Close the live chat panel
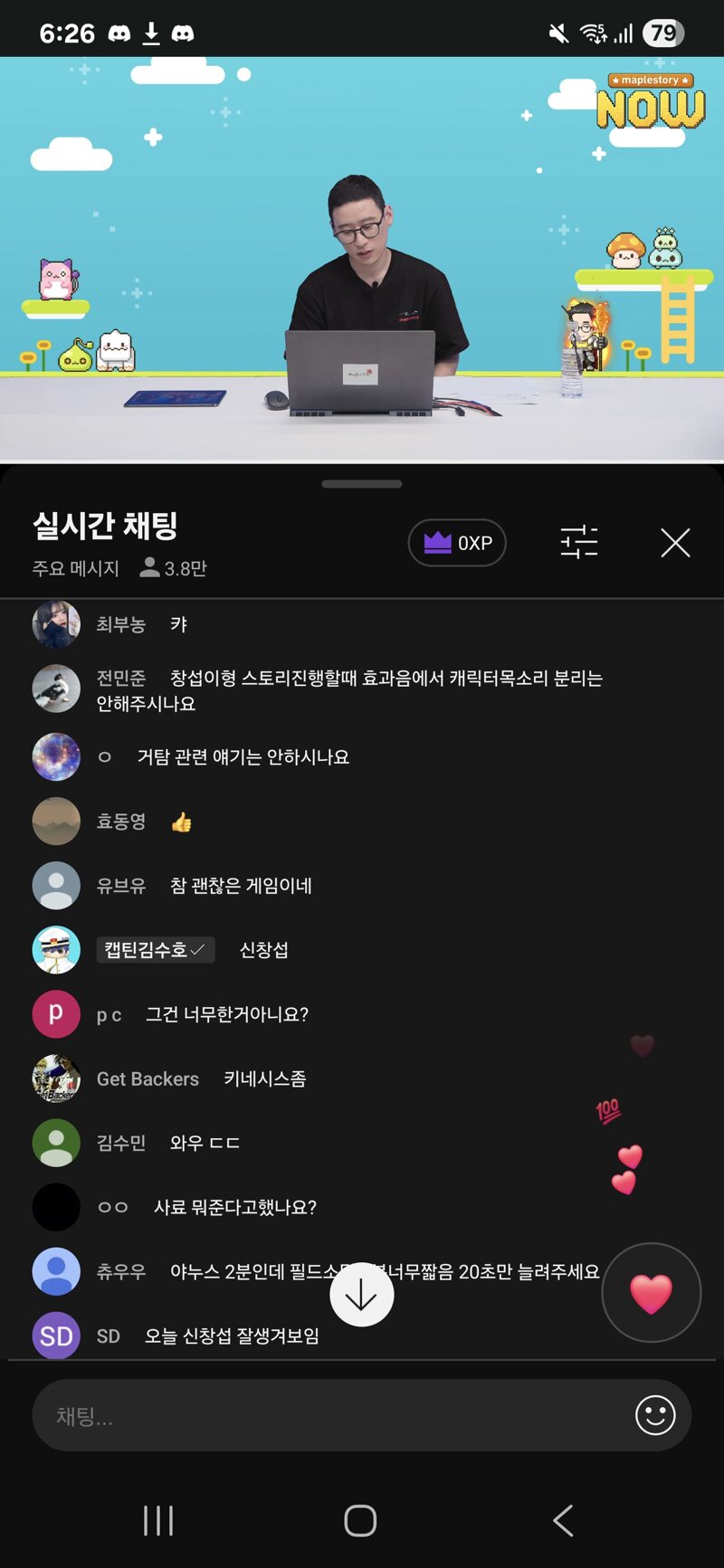 (675, 543)
